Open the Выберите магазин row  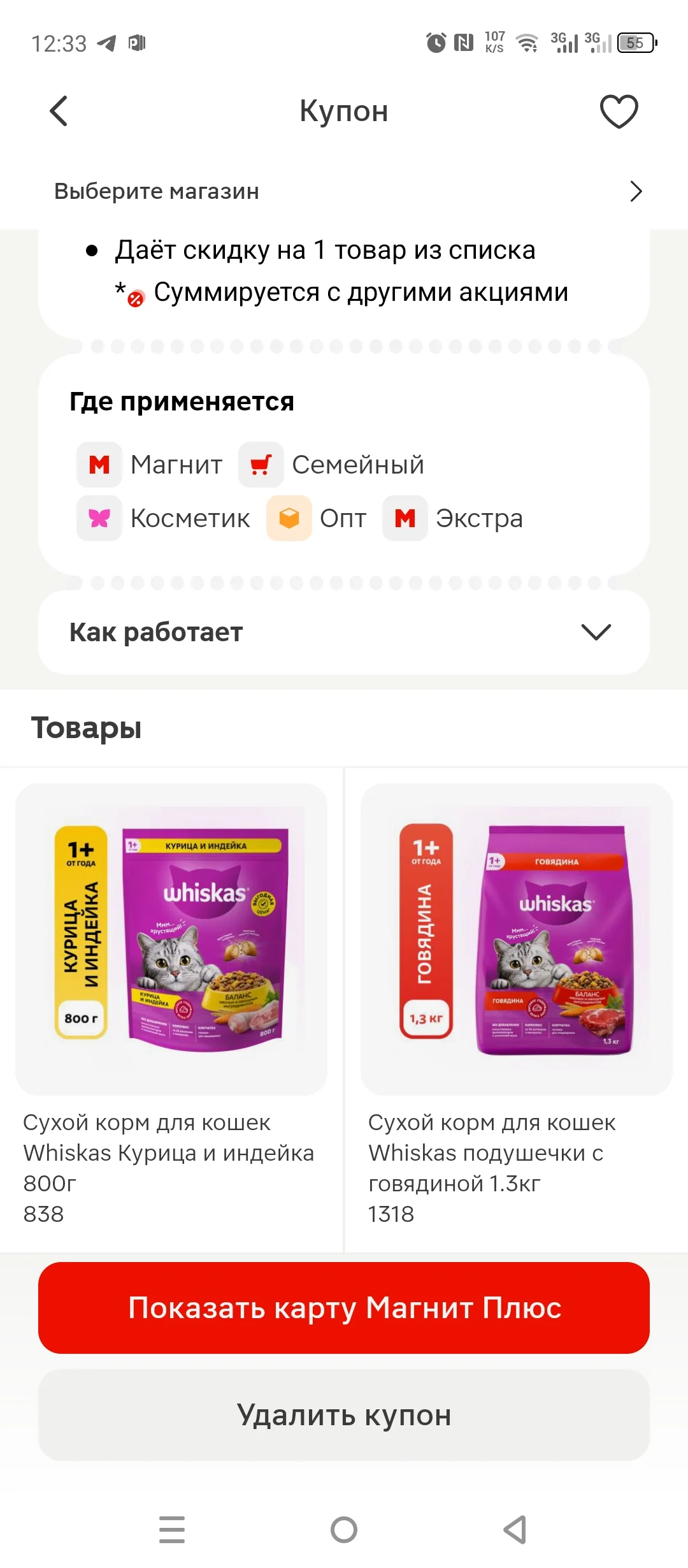coord(344,191)
